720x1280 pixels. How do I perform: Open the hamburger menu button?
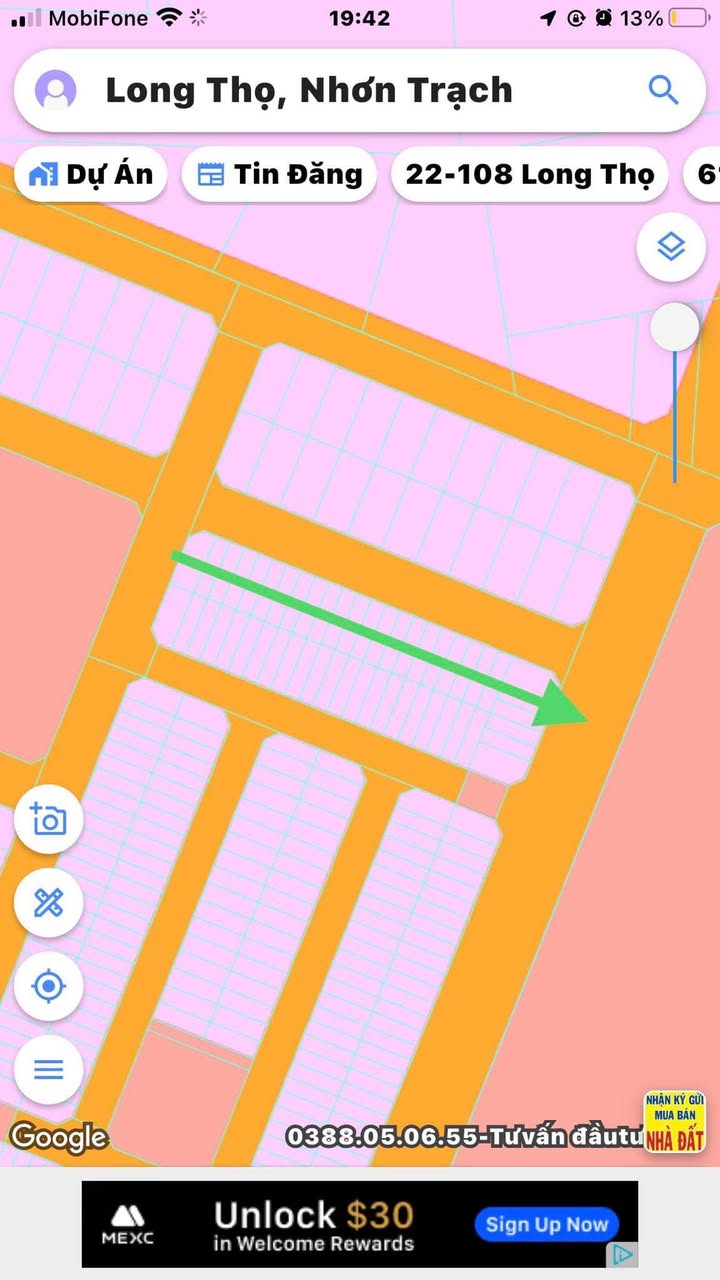coord(48,1070)
